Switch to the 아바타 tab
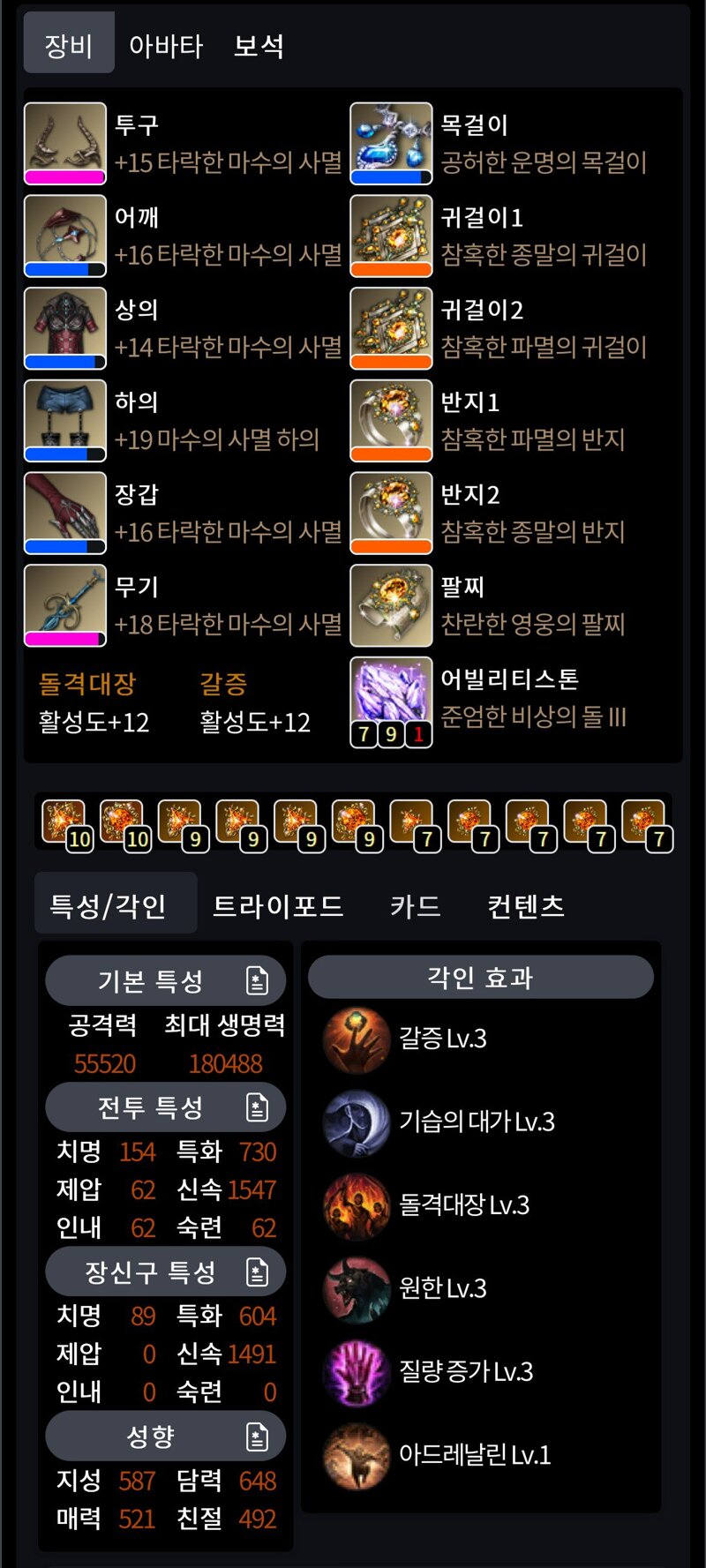Screen dimensions: 706x1568 (166, 45)
